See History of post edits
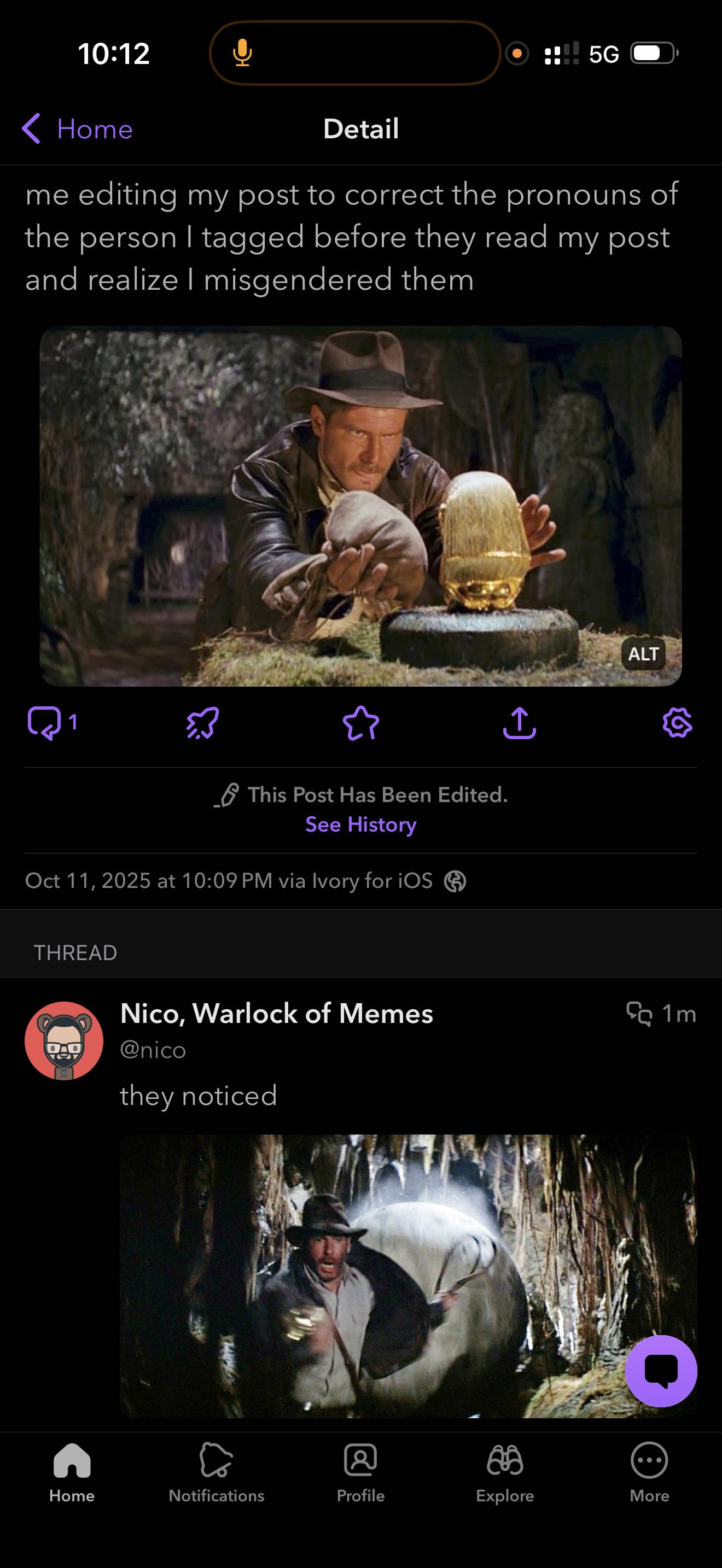Screen dimensions: 722x1568 pos(361,824)
